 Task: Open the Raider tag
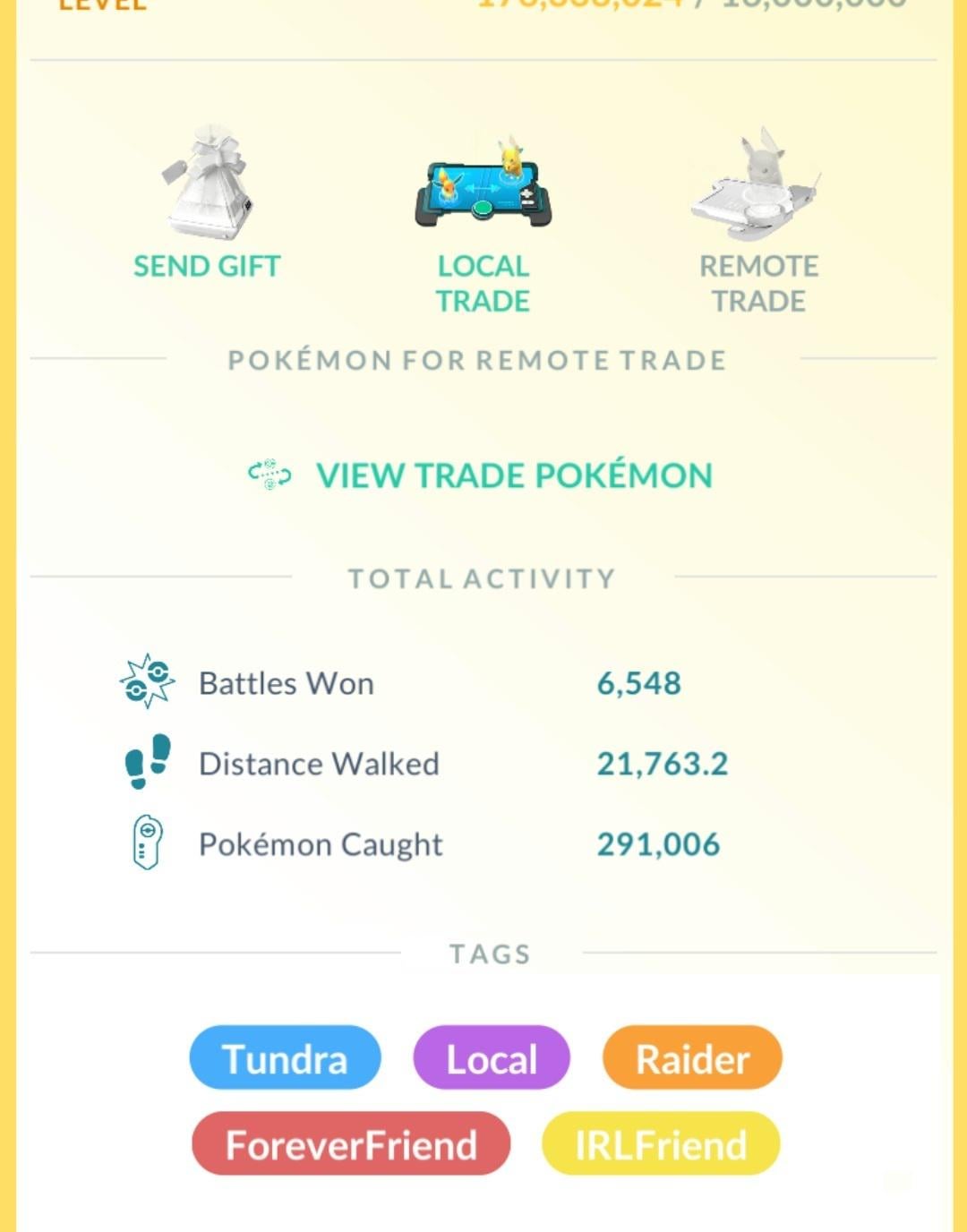692,1058
